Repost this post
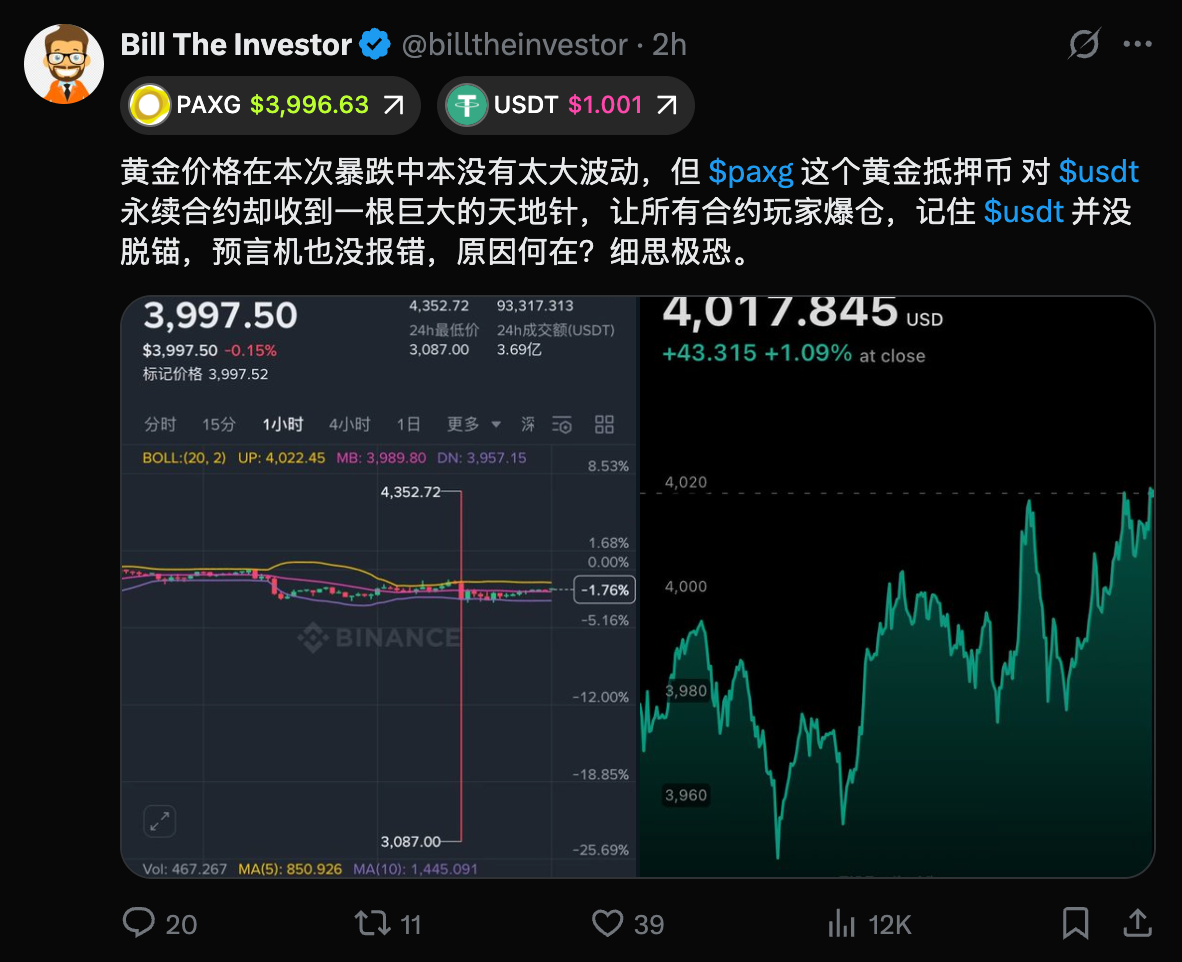This screenshot has height=962, width=1182. click(373, 923)
